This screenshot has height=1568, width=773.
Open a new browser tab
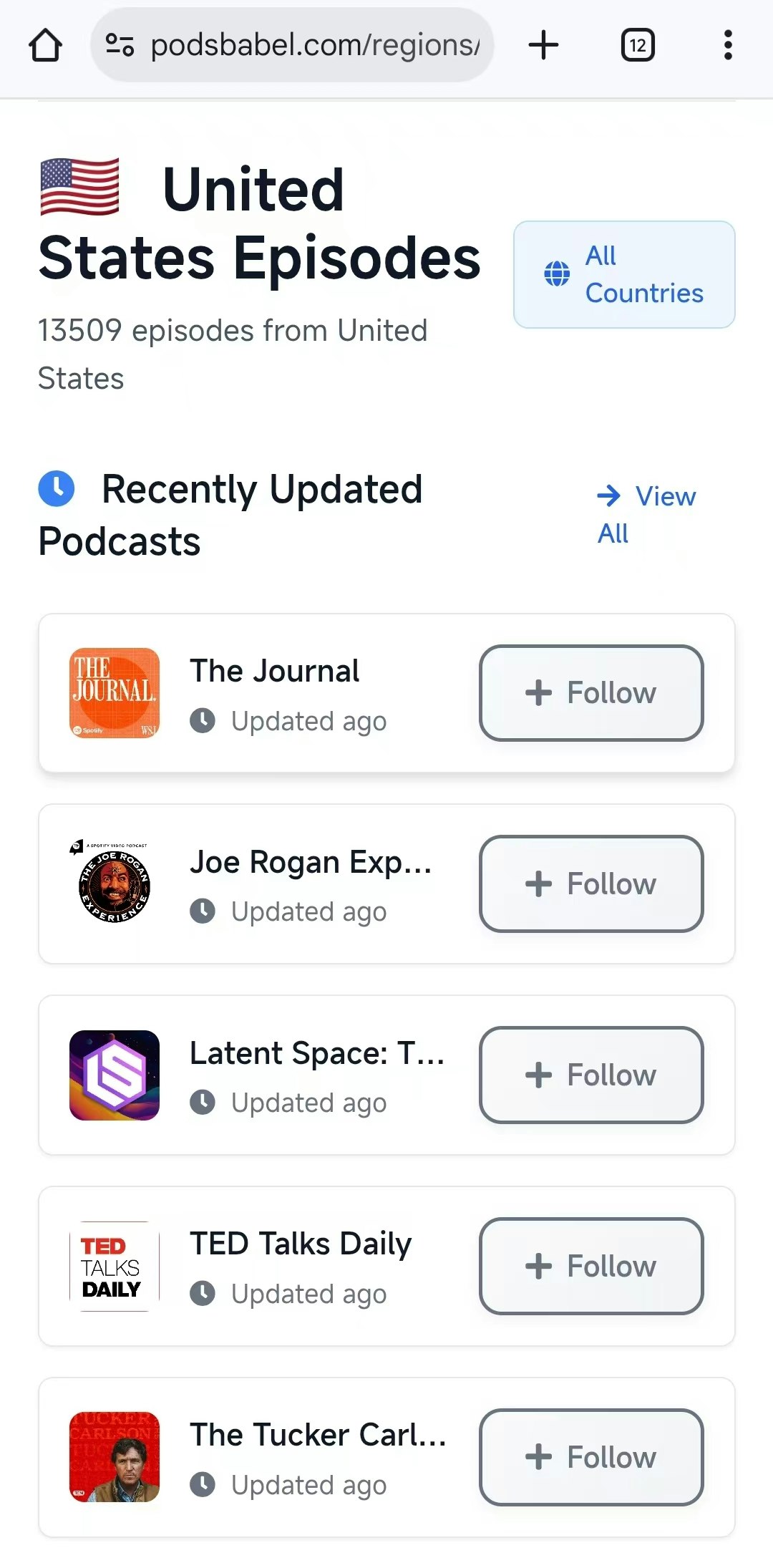[543, 45]
